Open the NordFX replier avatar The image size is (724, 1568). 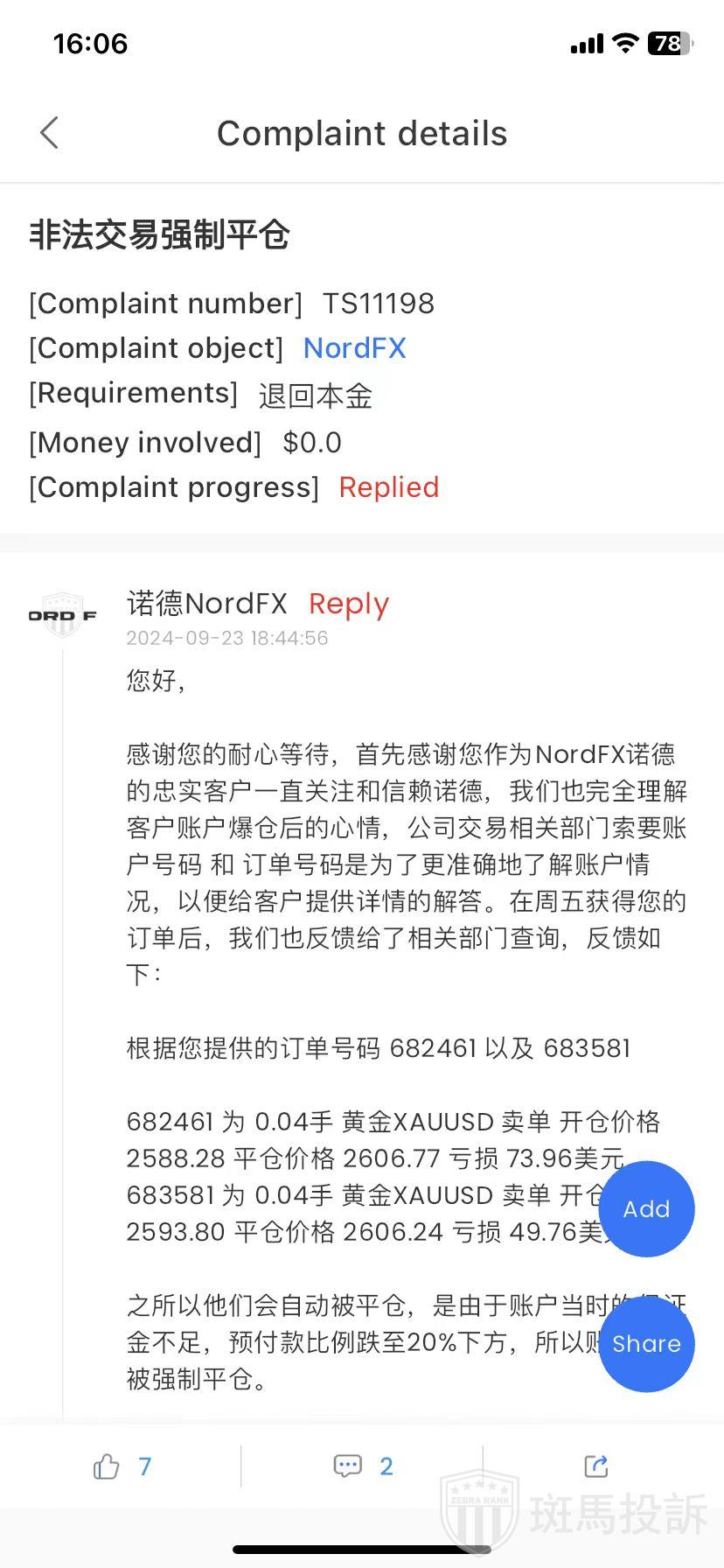[62, 615]
